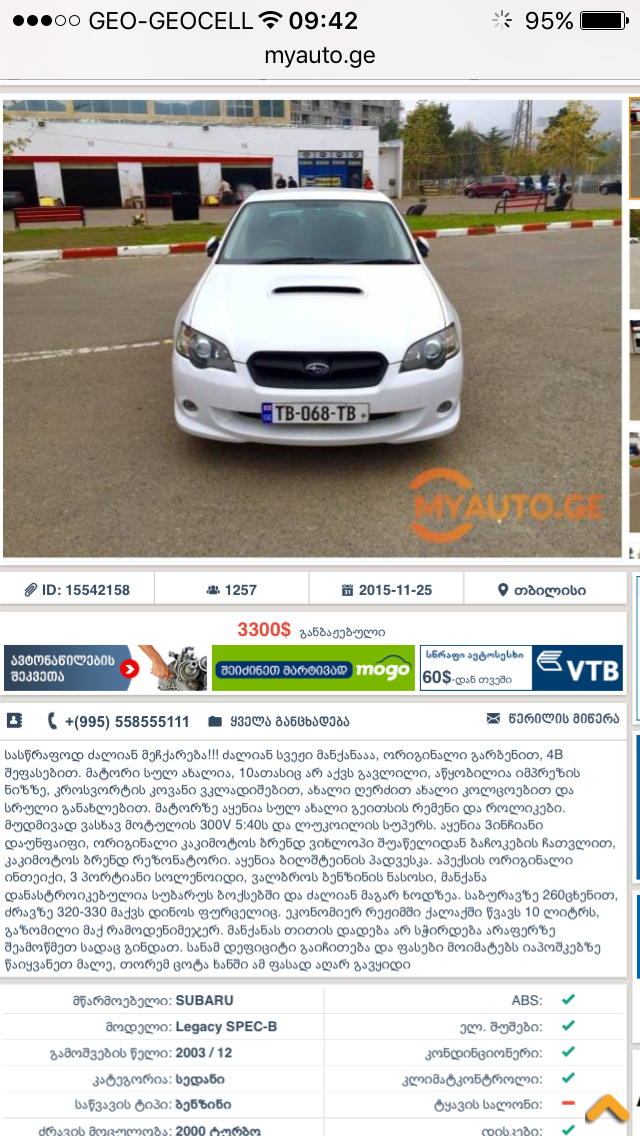640x1136 pixels.
Task: Tap the myauto.ge address bar
Action: 320,56
